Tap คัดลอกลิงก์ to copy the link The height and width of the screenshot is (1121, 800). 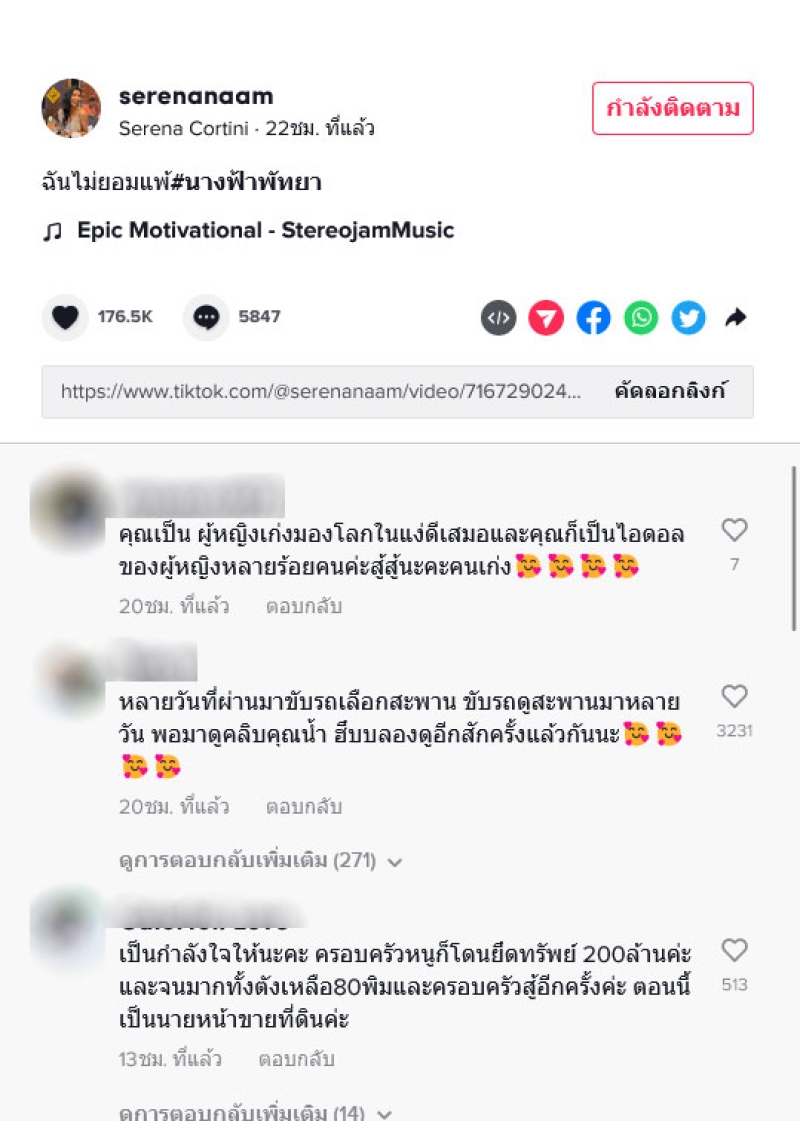coord(669,391)
